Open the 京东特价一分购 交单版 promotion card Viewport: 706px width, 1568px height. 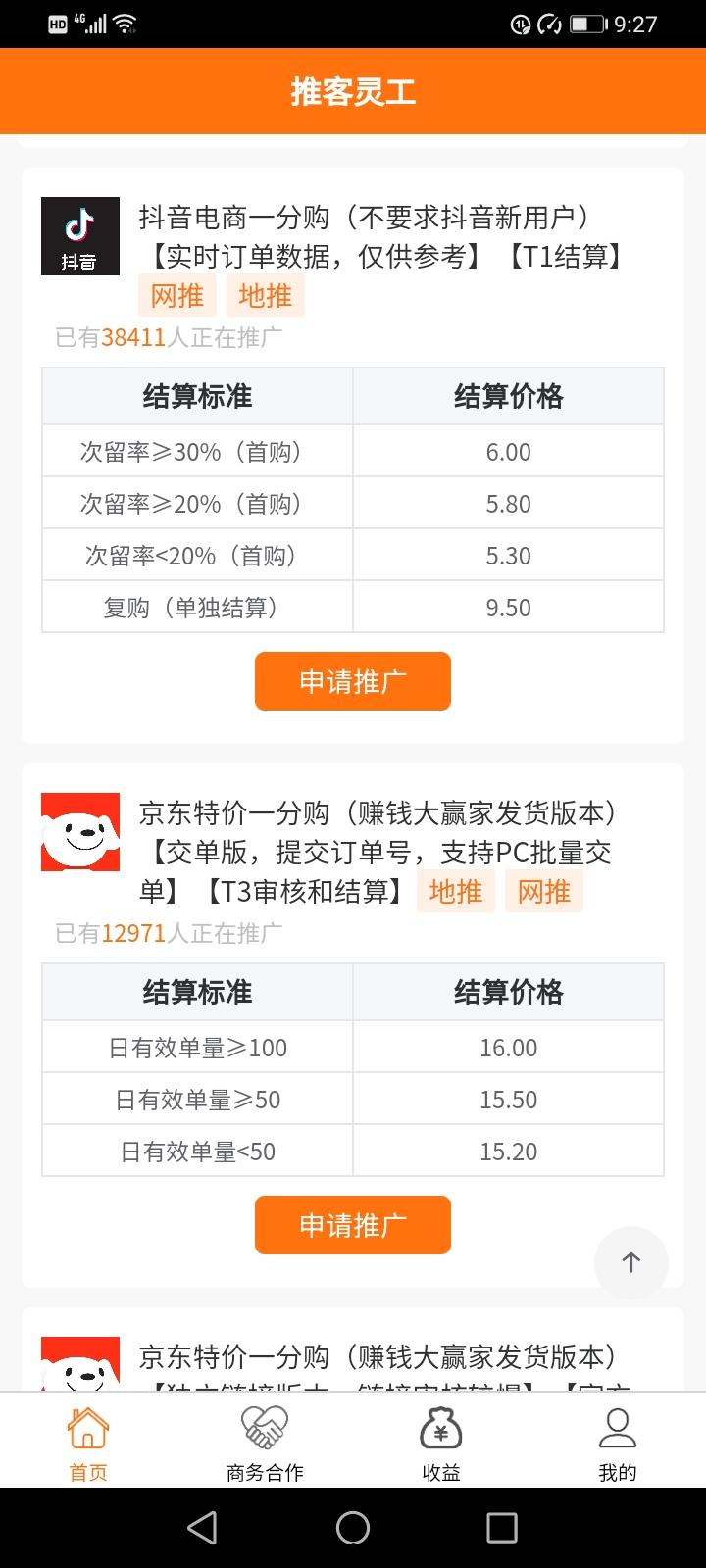(353, 1025)
